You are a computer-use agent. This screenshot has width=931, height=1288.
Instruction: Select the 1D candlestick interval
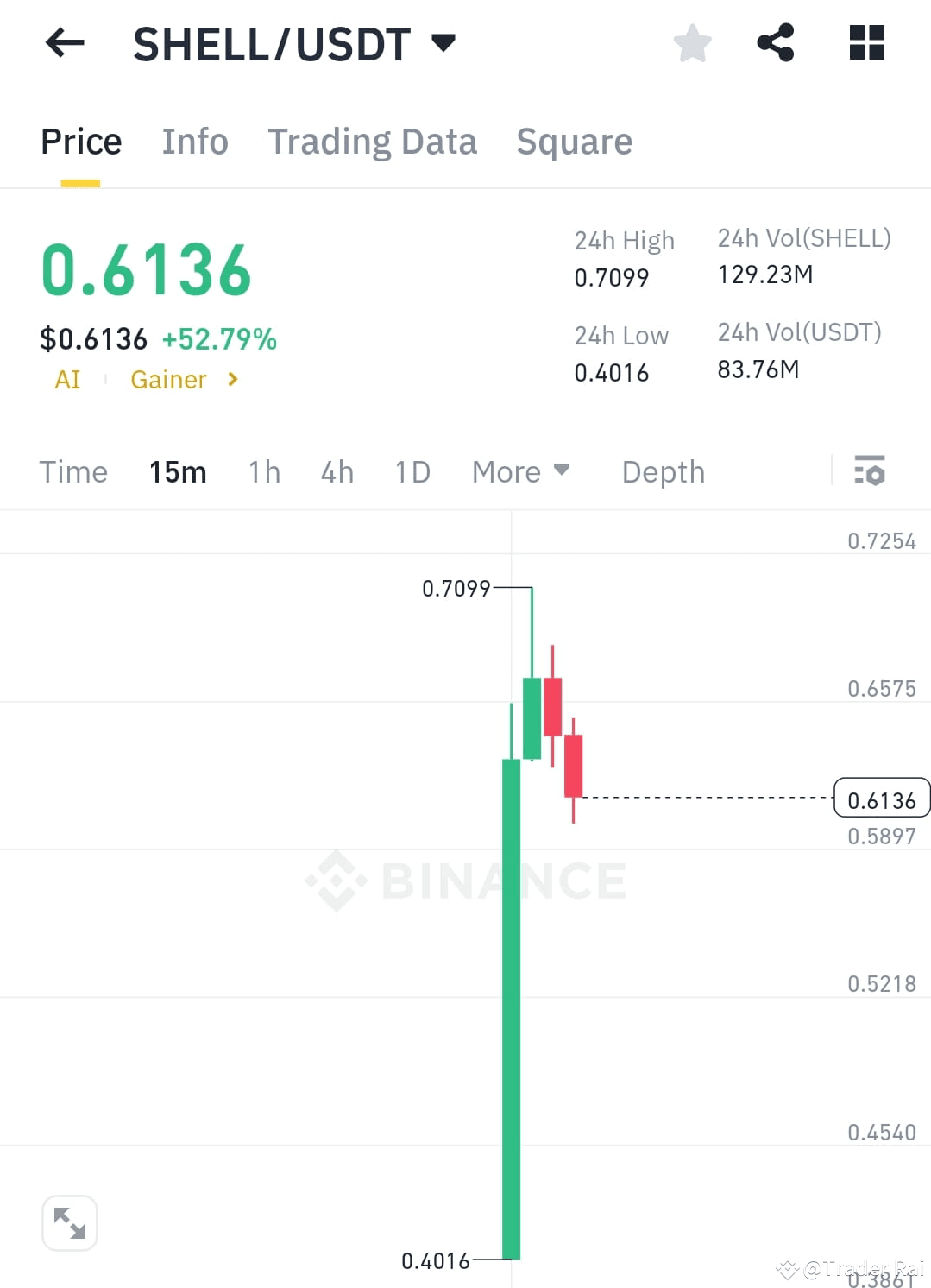point(412,471)
